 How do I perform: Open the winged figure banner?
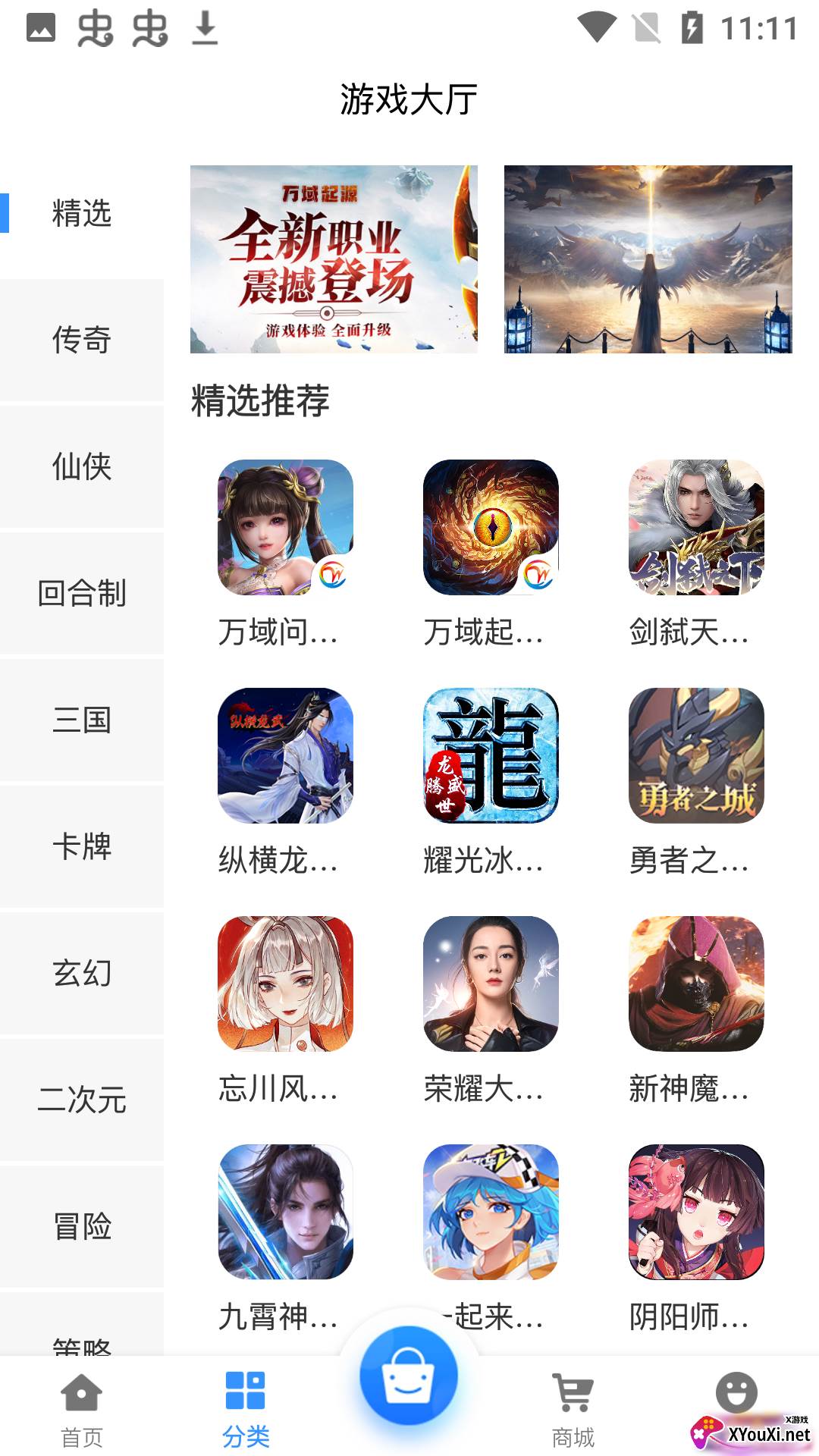[648, 259]
